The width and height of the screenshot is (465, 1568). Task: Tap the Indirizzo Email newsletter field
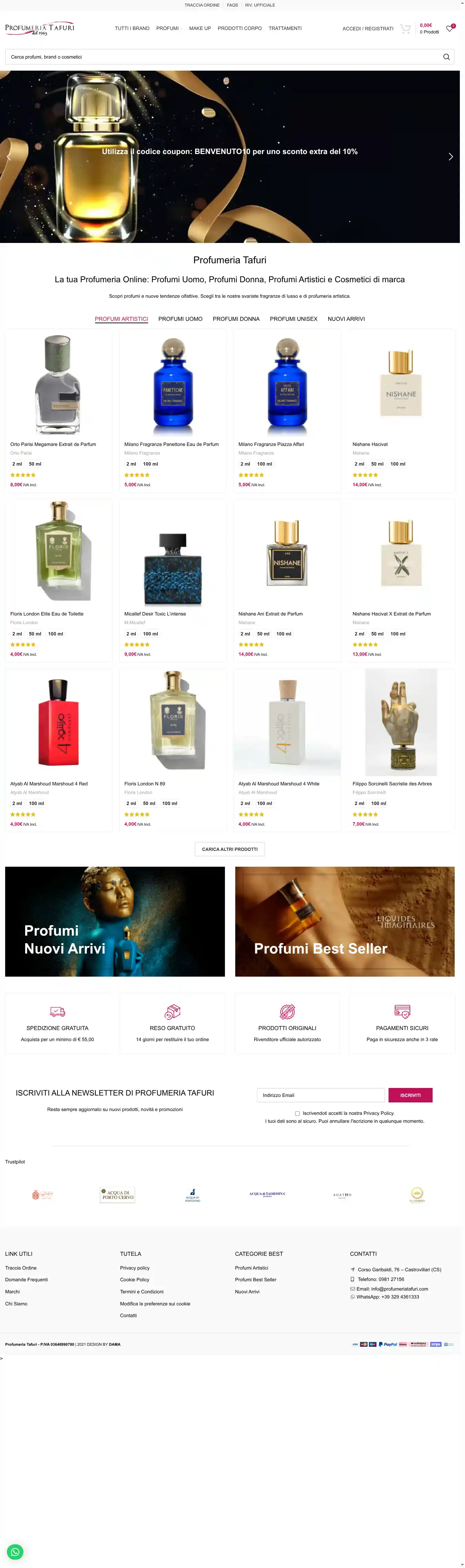pos(321,1095)
